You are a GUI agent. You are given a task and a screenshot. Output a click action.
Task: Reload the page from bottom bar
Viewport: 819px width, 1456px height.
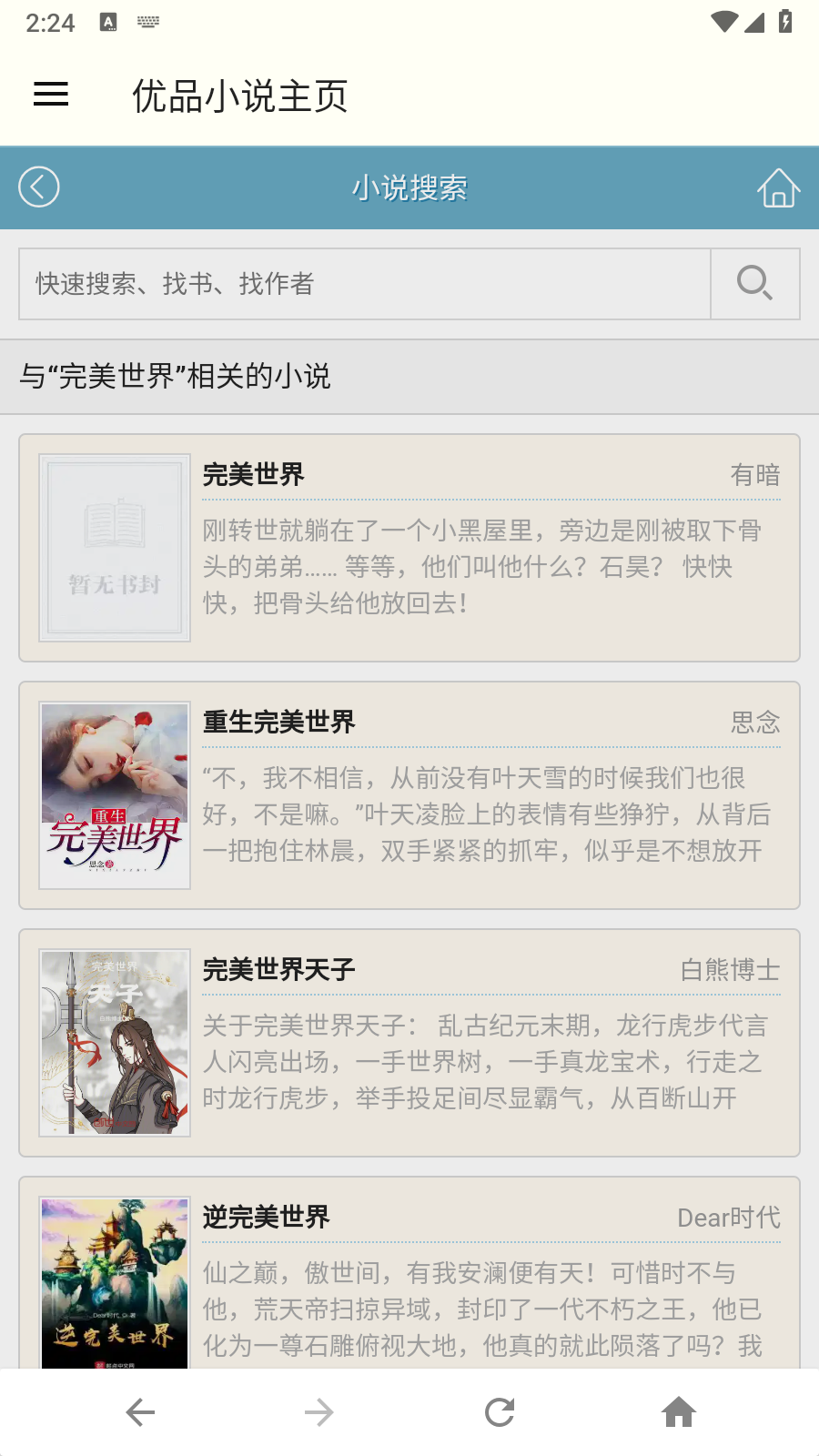point(500,1412)
